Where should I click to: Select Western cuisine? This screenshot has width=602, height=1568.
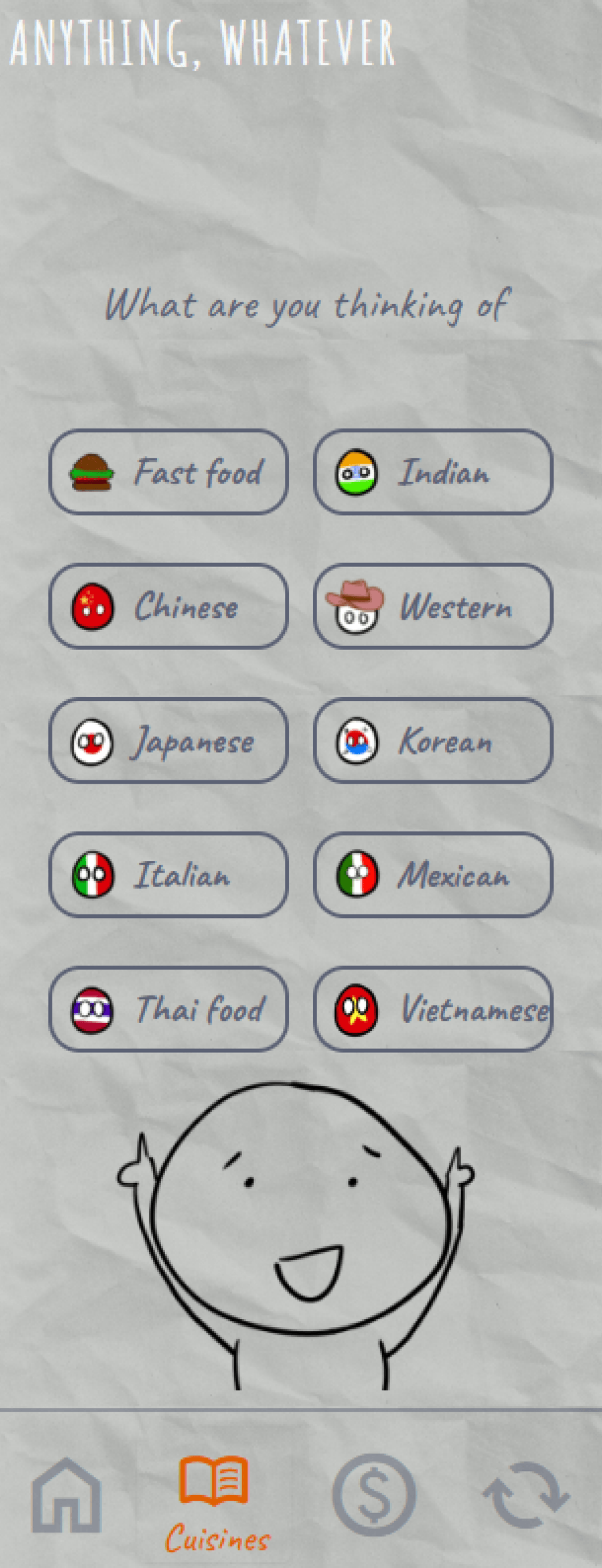pyautogui.click(x=433, y=606)
